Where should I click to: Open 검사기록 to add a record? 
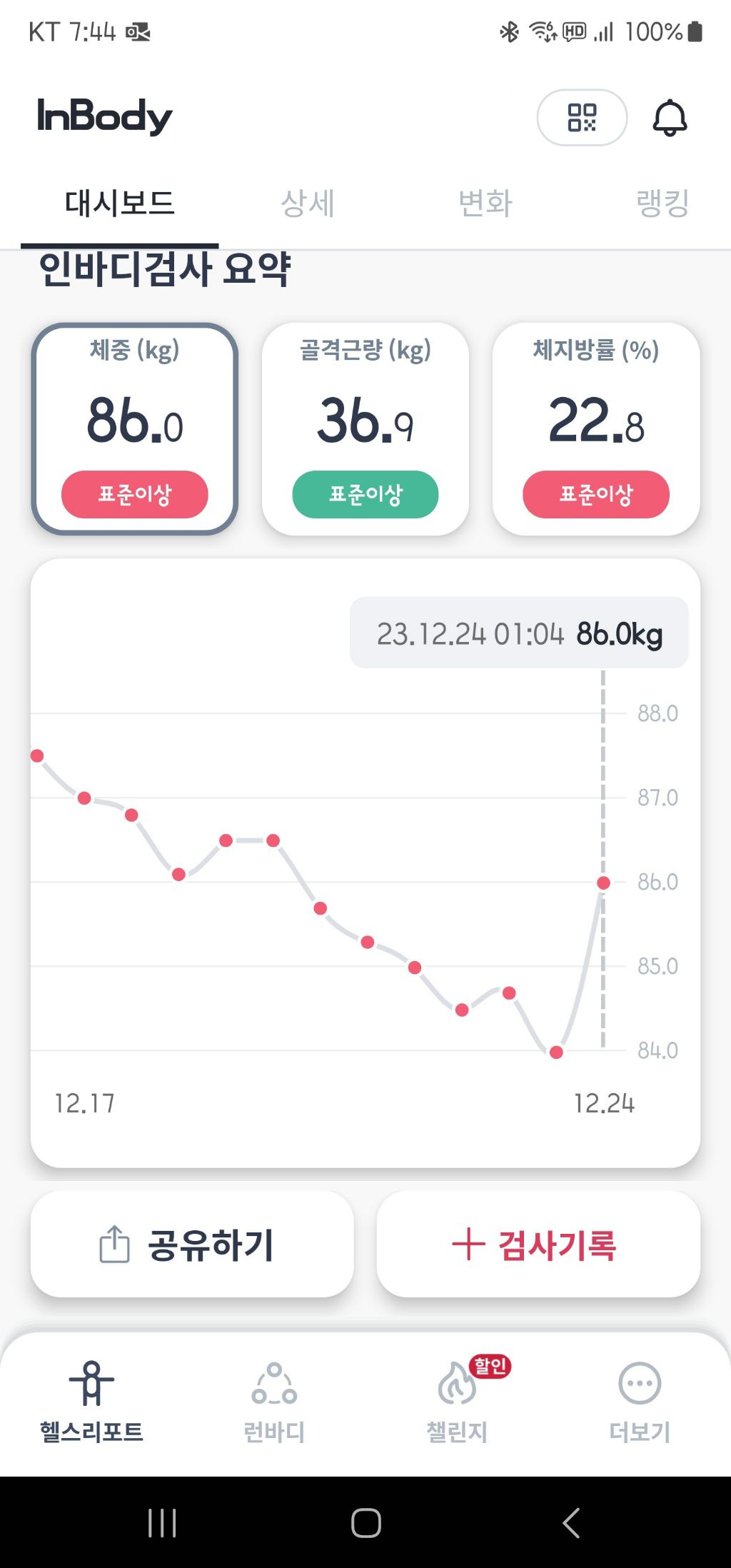coord(538,1245)
